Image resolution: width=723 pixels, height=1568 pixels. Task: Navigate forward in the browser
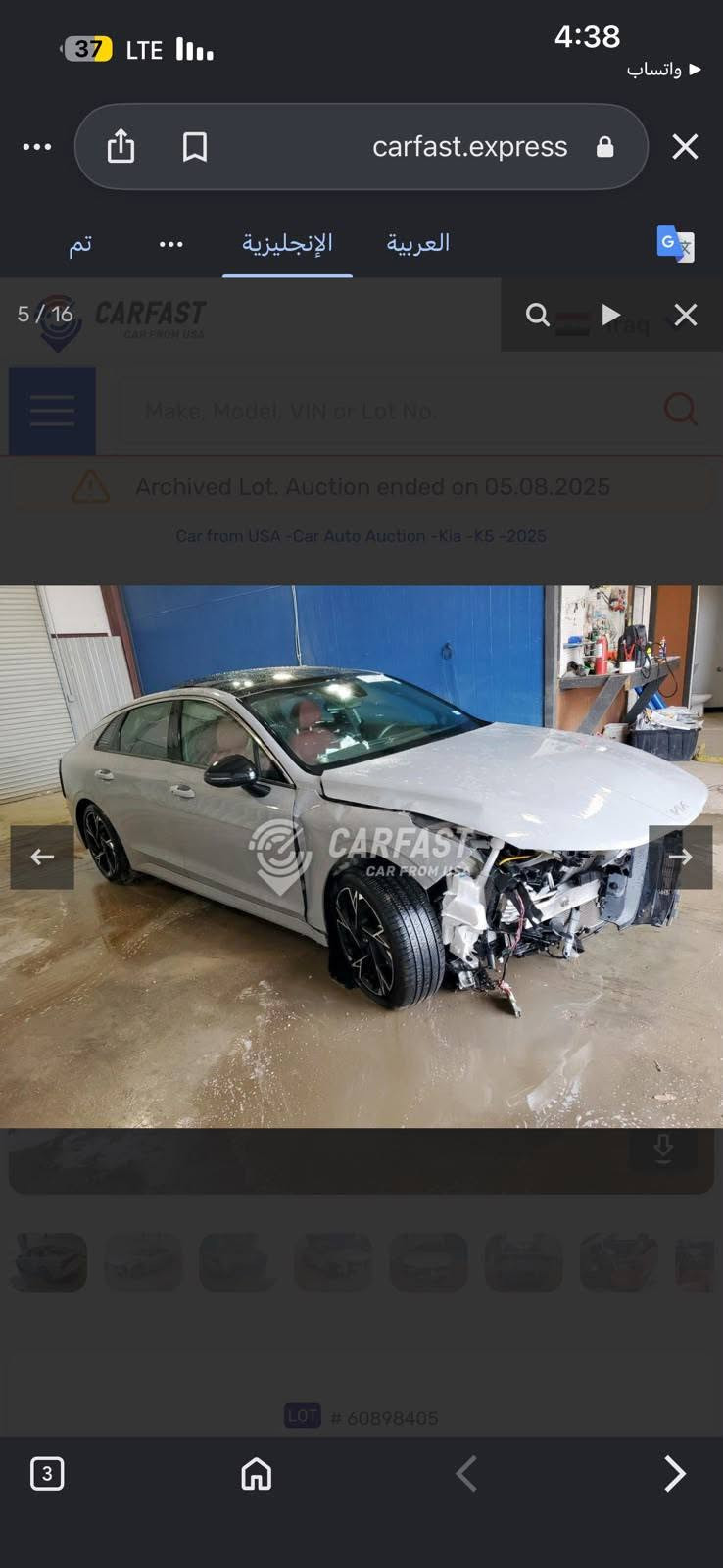point(675,1473)
